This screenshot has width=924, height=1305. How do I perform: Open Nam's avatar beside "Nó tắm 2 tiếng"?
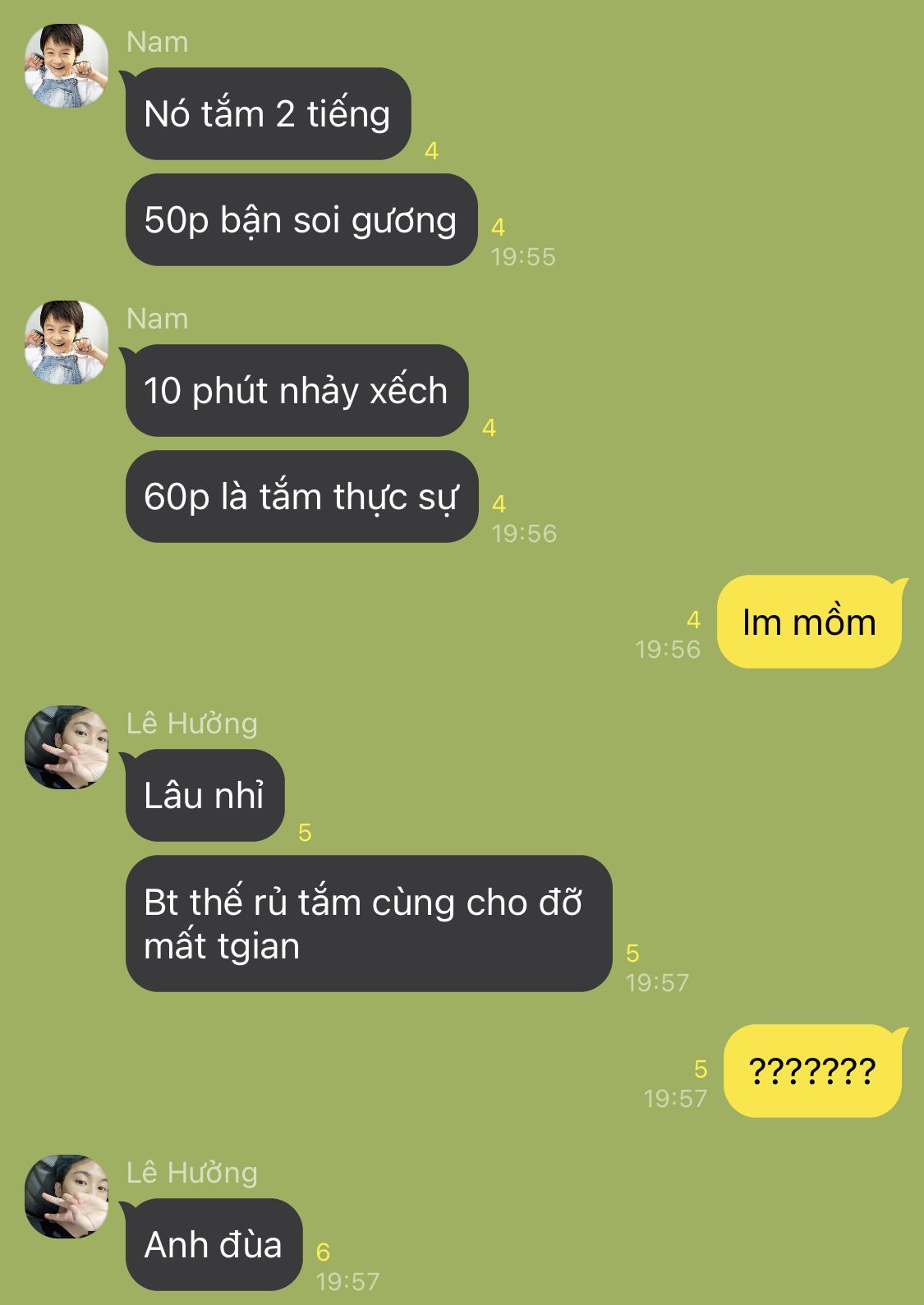(x=67, y=66)
